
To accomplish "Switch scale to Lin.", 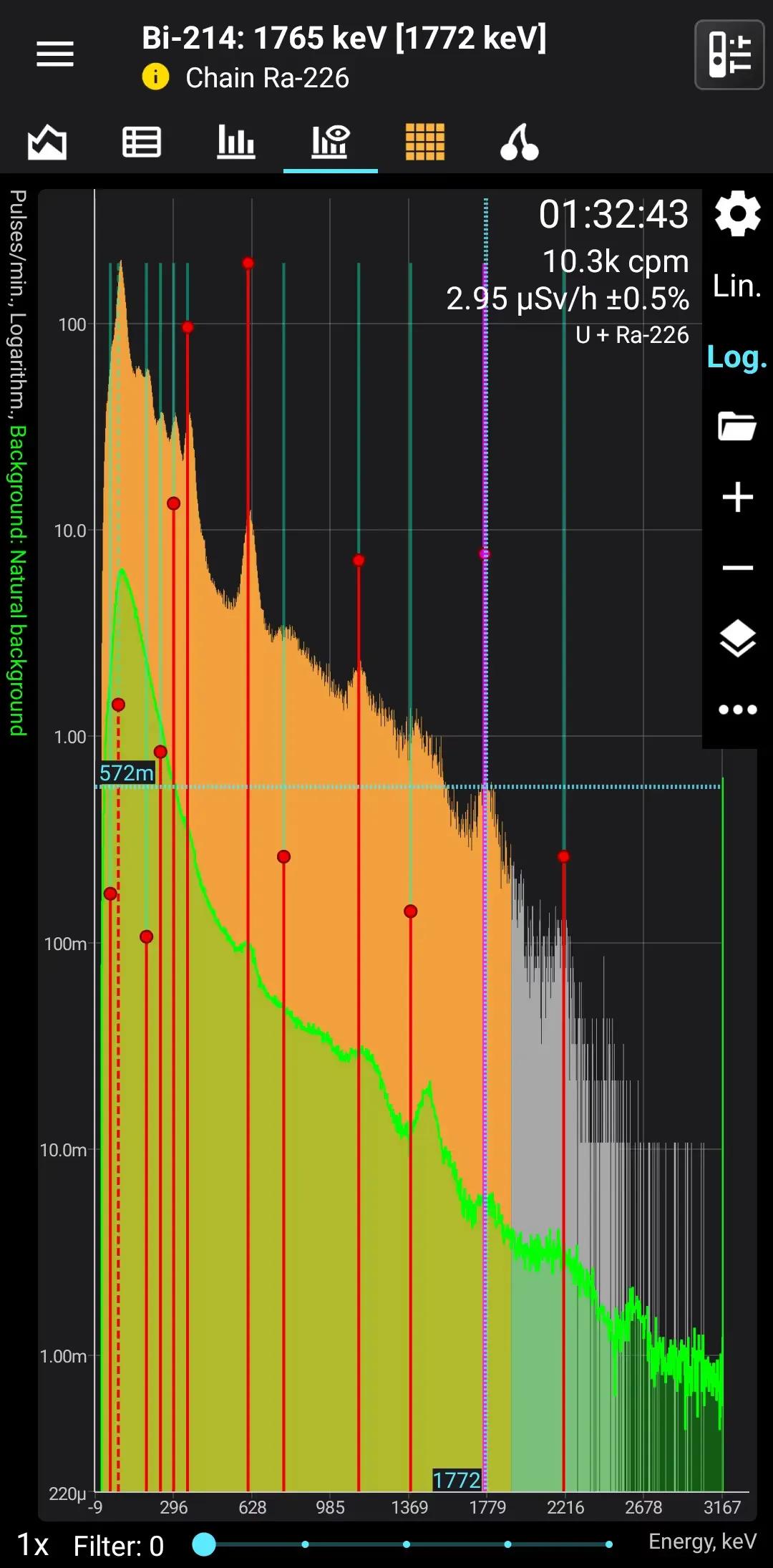I will tap(737, 286).
